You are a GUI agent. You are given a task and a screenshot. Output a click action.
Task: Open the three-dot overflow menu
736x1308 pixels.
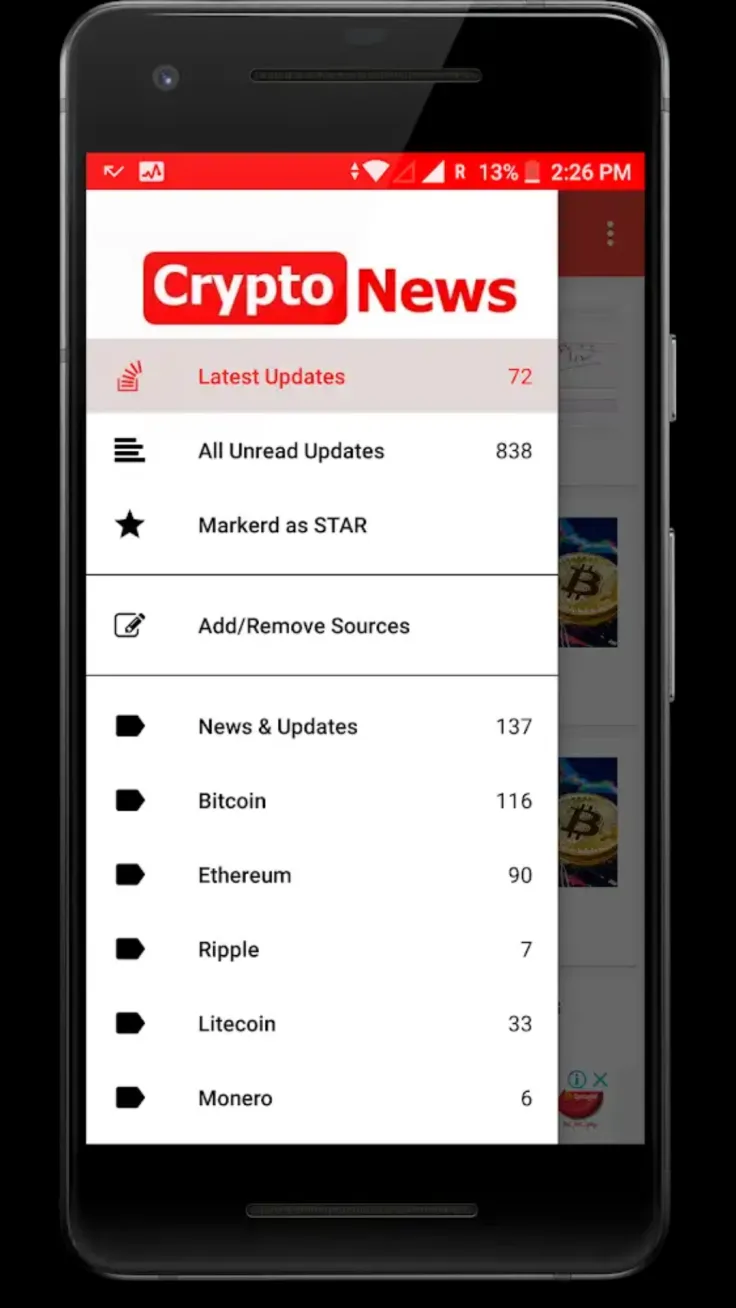[610, 234]
